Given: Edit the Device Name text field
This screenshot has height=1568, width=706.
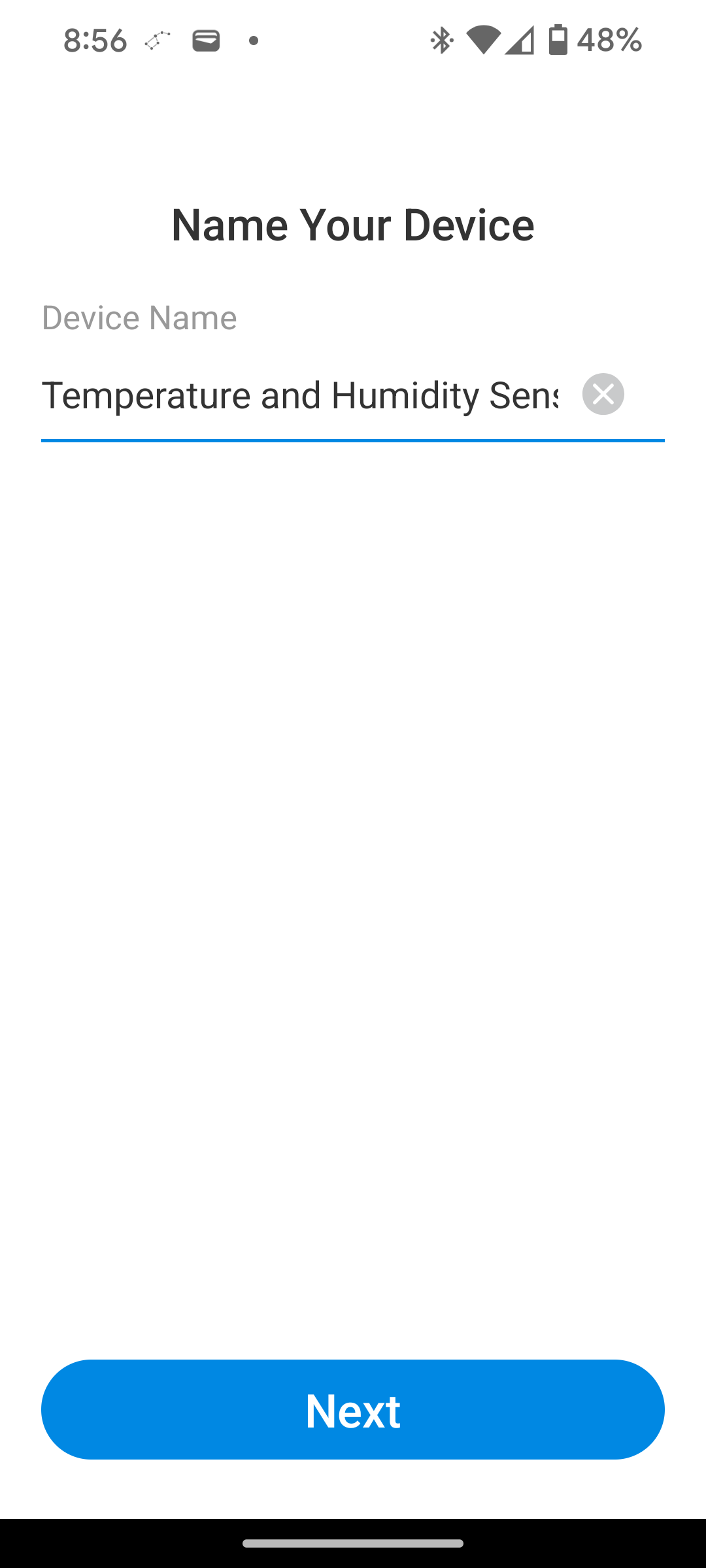Looking at the screenshot, I should [x=300, y=395].
